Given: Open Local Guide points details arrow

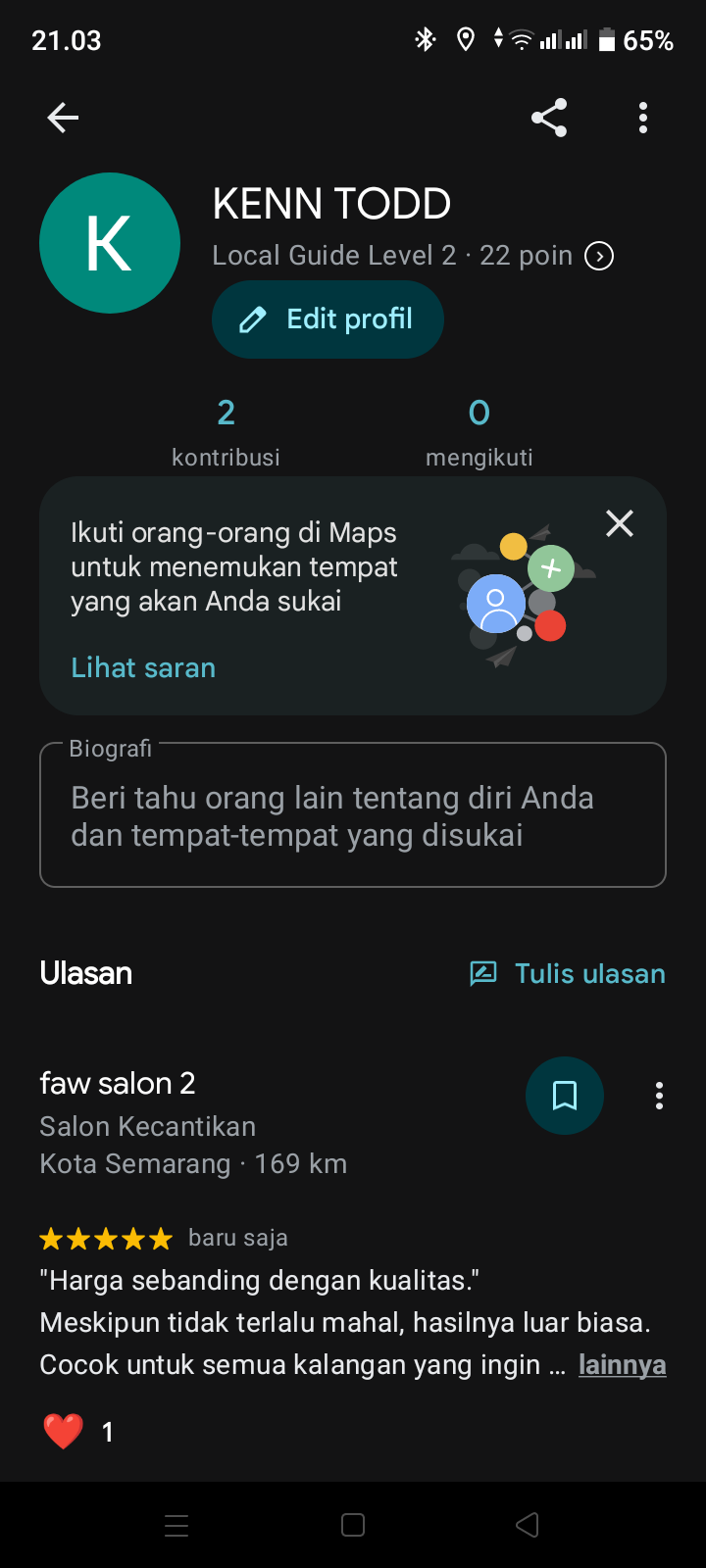Looking at the screenshot, I should tap(599, 256).
